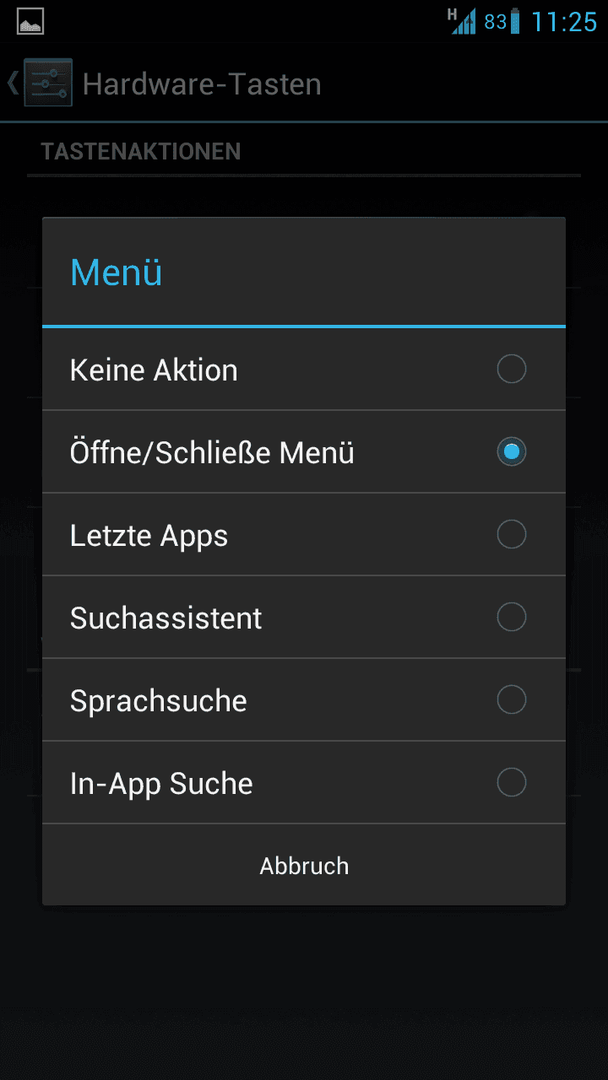This screenshot has height=1080, width=608.
Task: Dismiss the dialog with Abbruch
Action: click(x=304, y=866)
